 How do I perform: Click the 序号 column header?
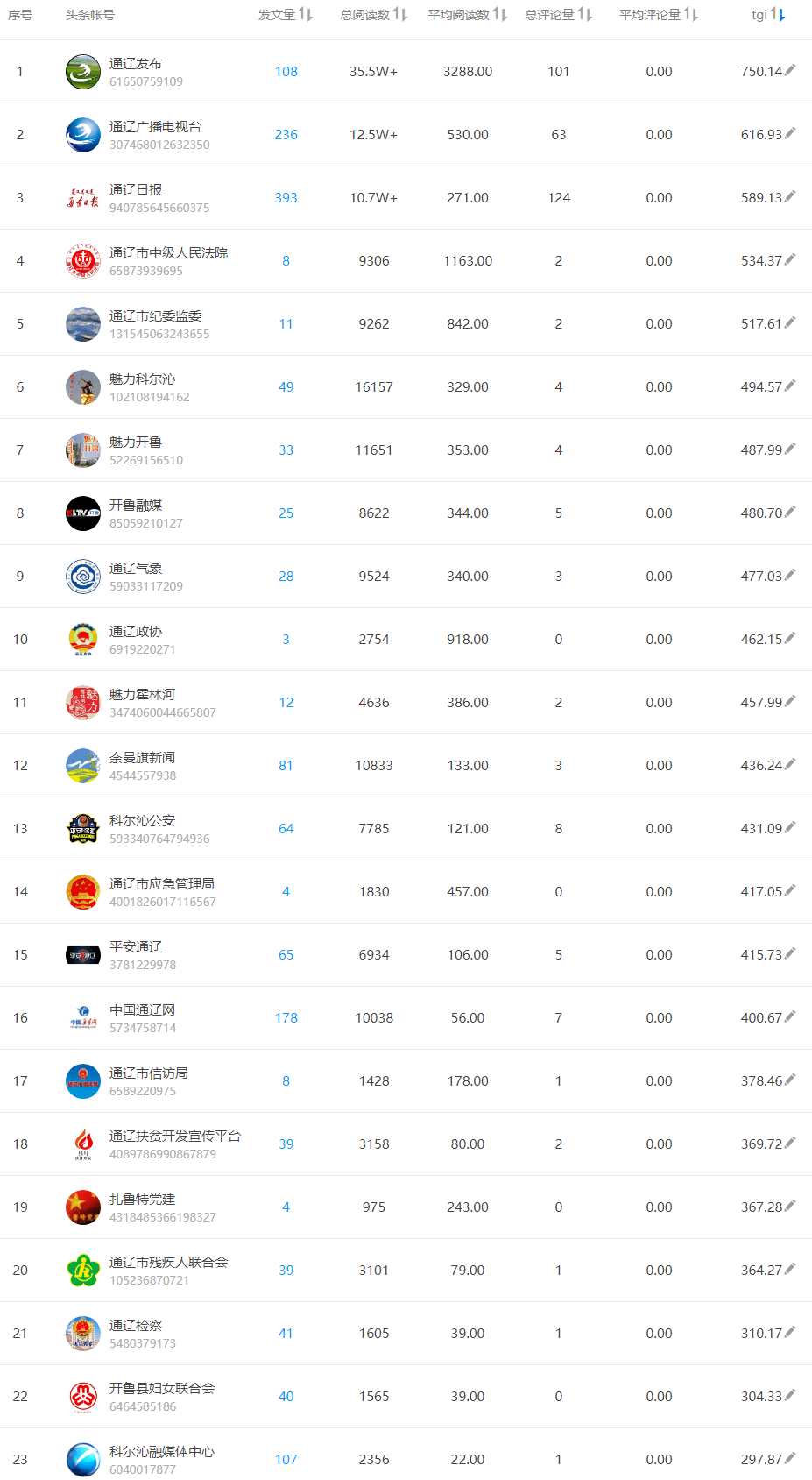point(19,14)
